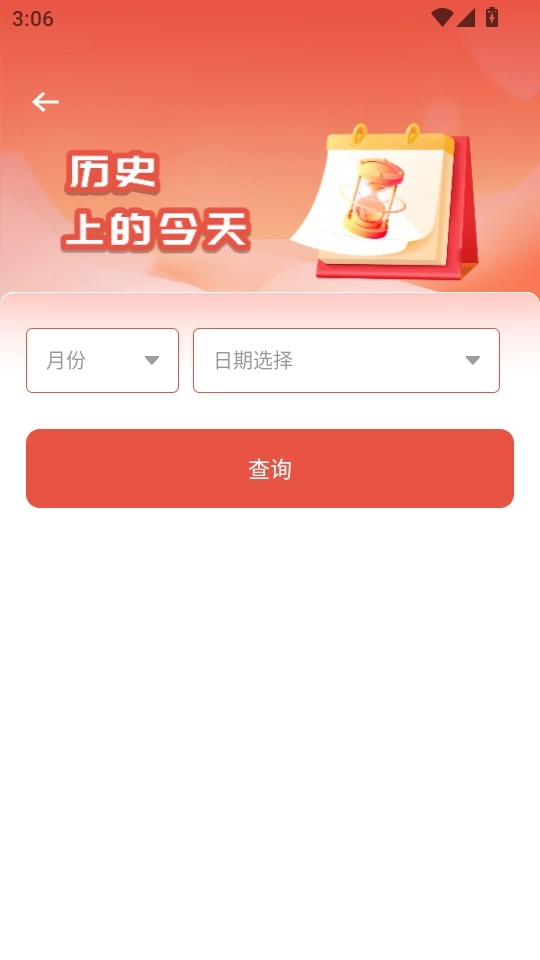Tap the 查询 query button

270,468
